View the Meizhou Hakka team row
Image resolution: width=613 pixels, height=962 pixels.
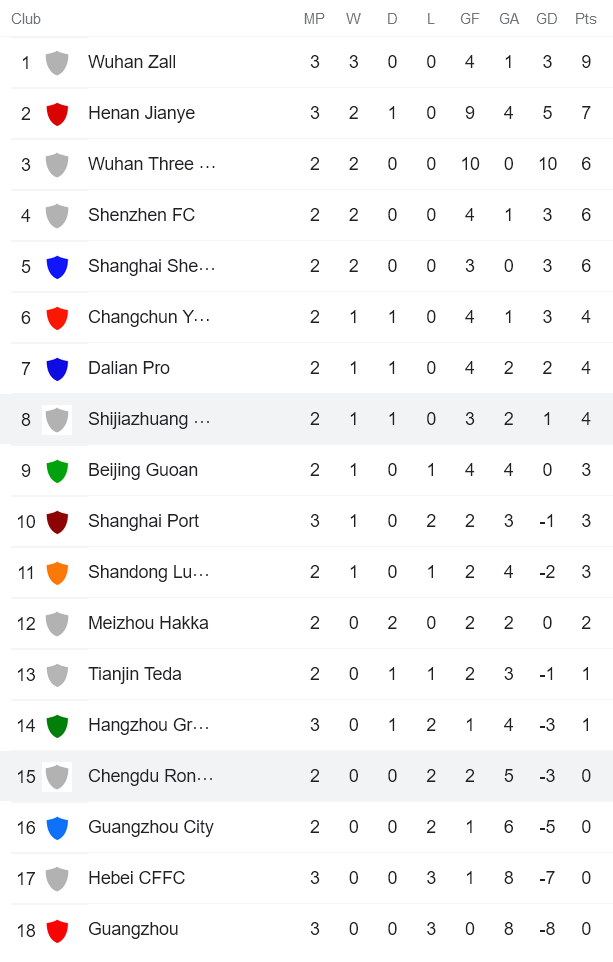148,623
